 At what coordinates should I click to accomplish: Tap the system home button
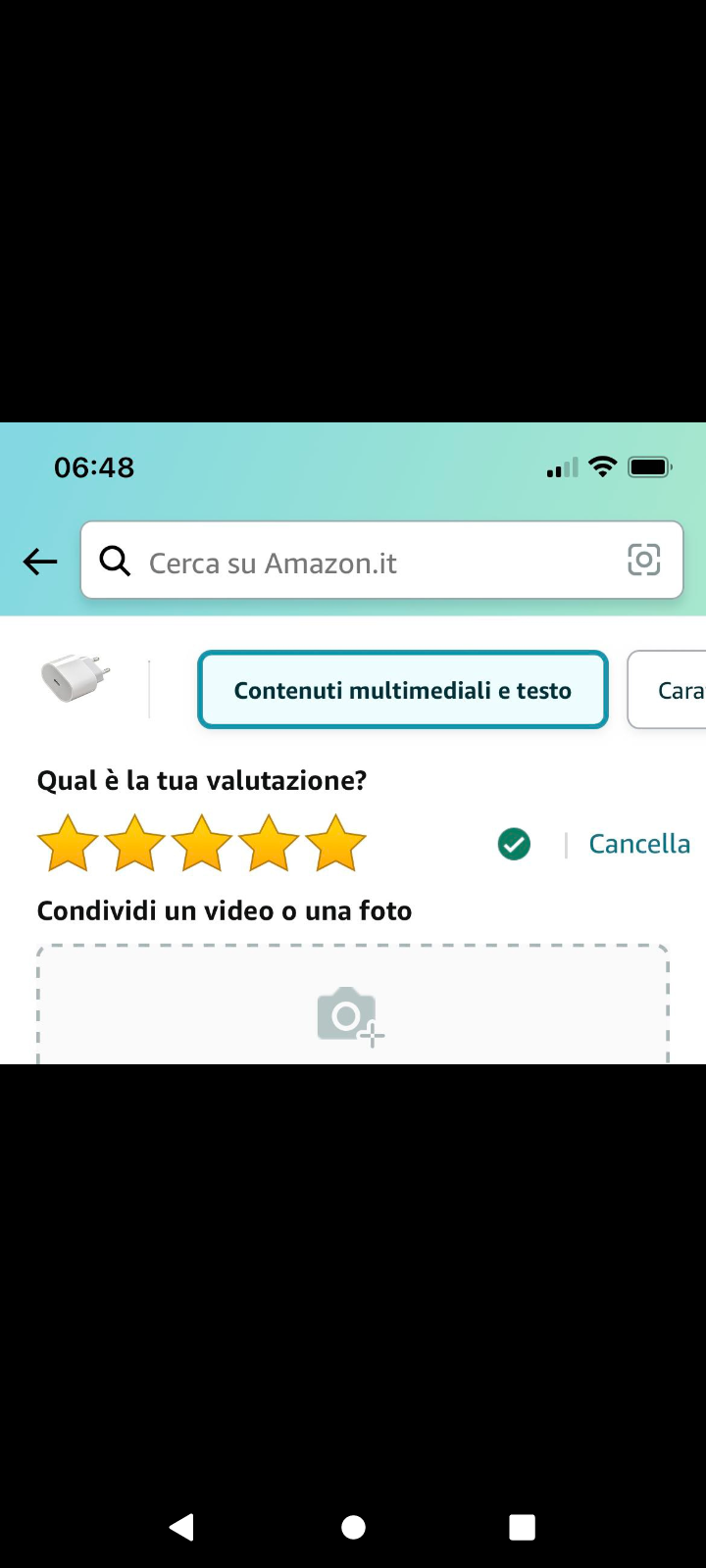[x=353, y=1527]
